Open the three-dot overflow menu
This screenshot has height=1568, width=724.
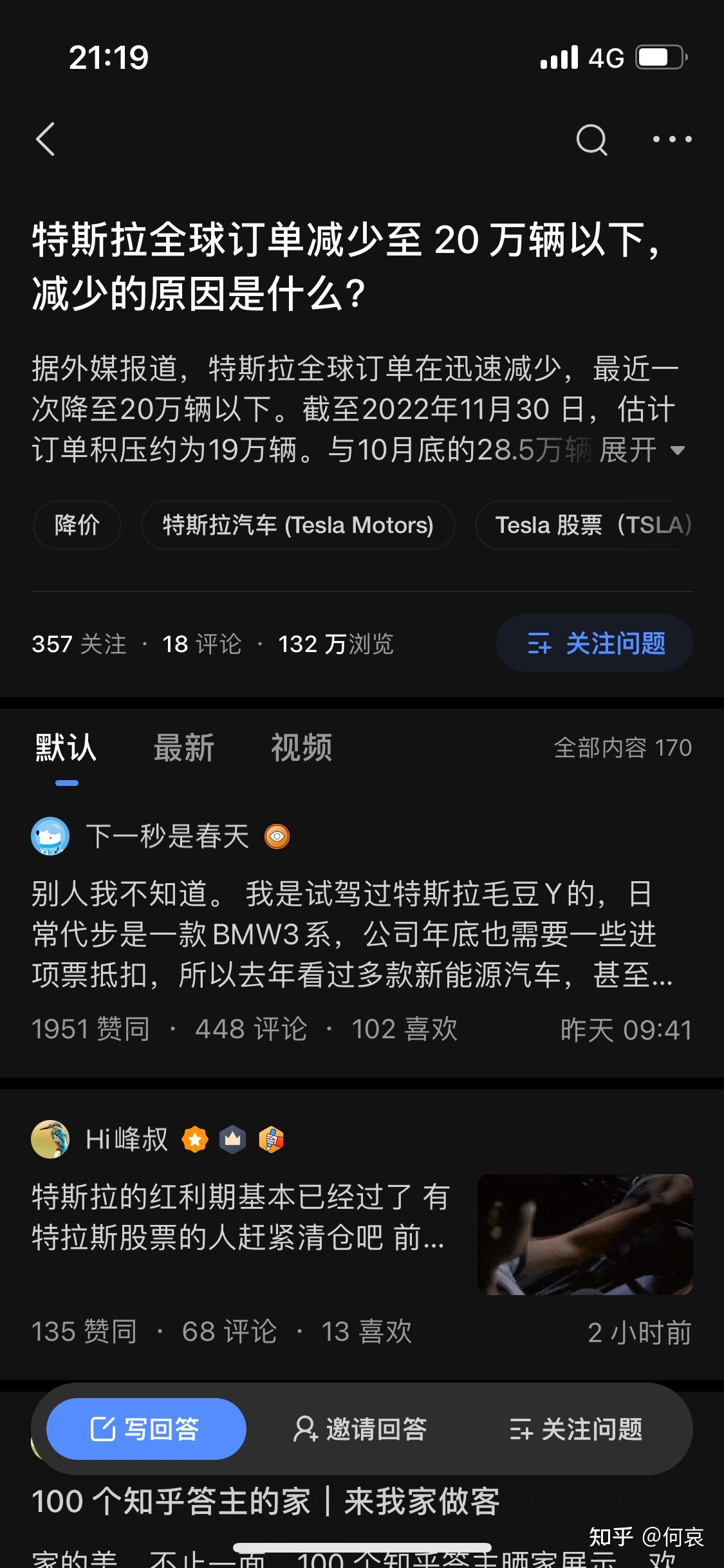pyautogui.click(x=672, y=139)
